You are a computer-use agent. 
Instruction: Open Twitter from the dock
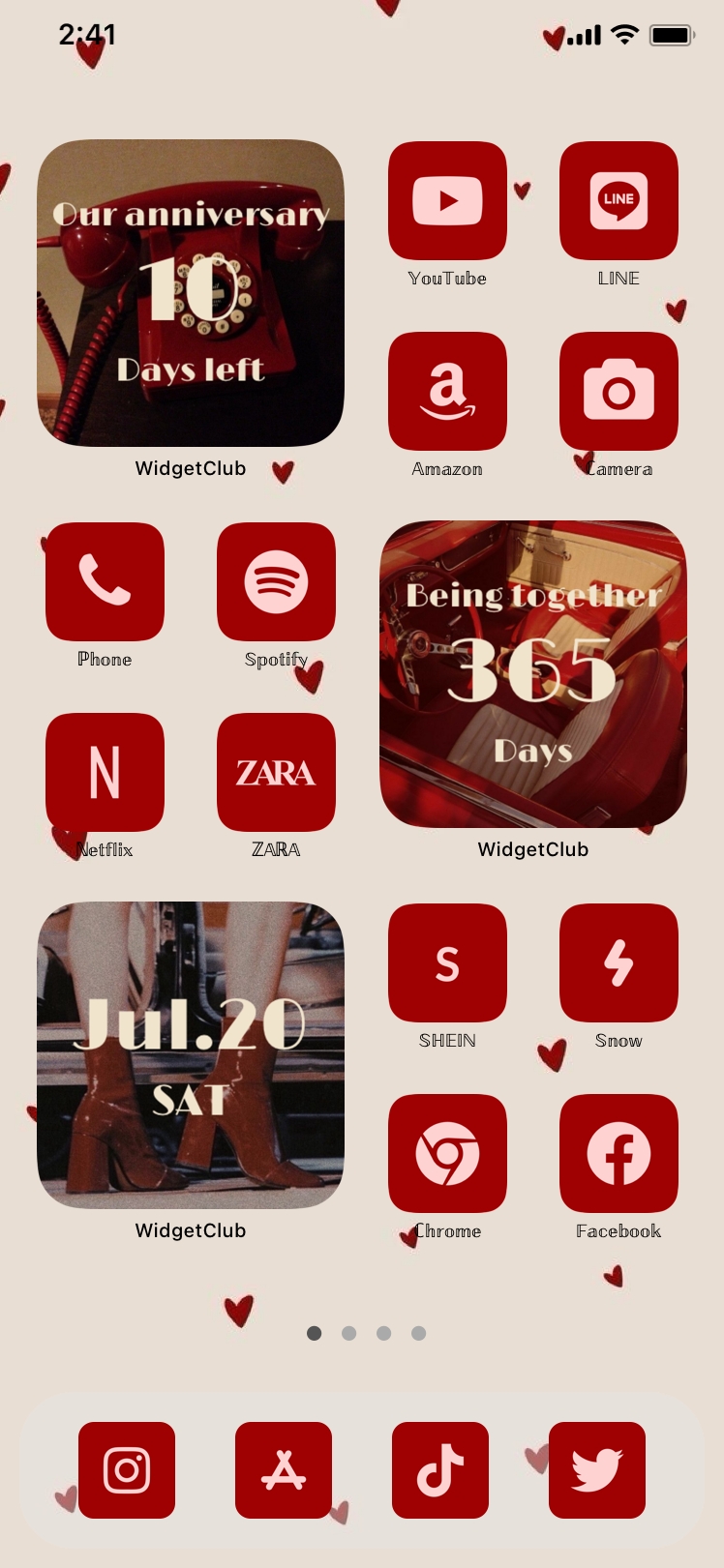point(597,1470)
